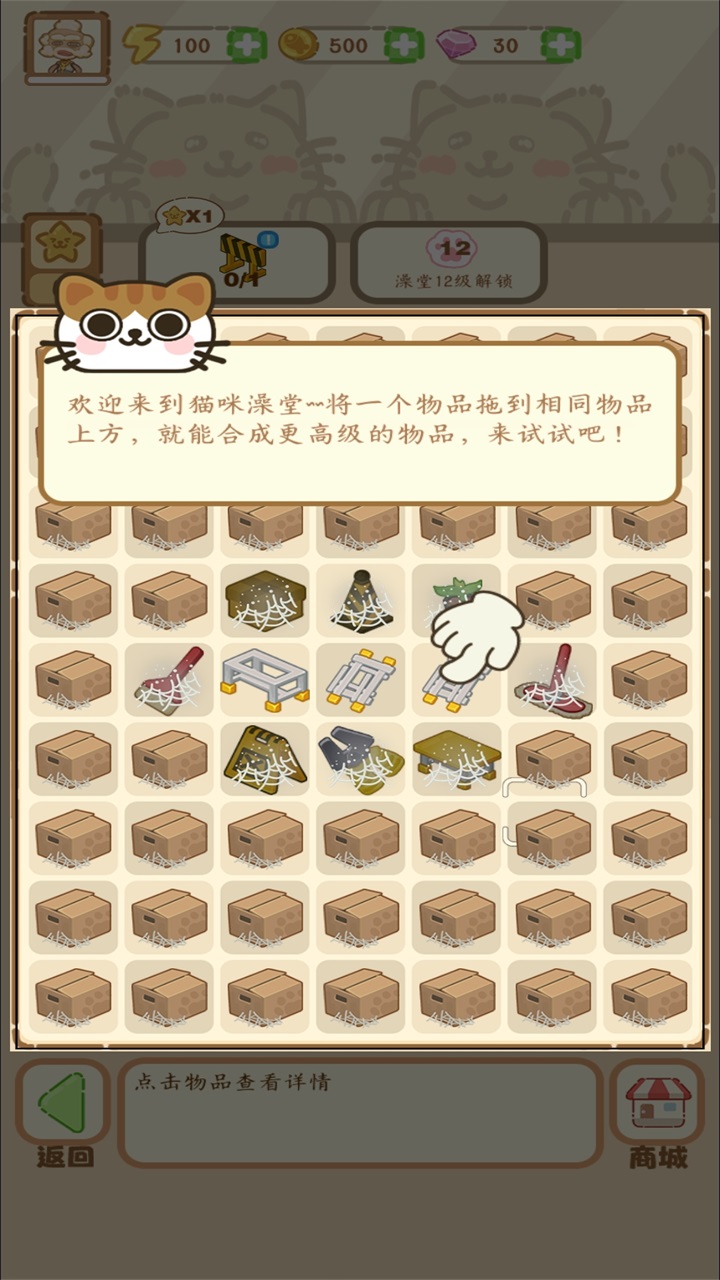Image resolution: width=720 pixels, height=1280 pixels.
Task: Add coins with the plus beside 500
Action: click(x=402, y=45)
